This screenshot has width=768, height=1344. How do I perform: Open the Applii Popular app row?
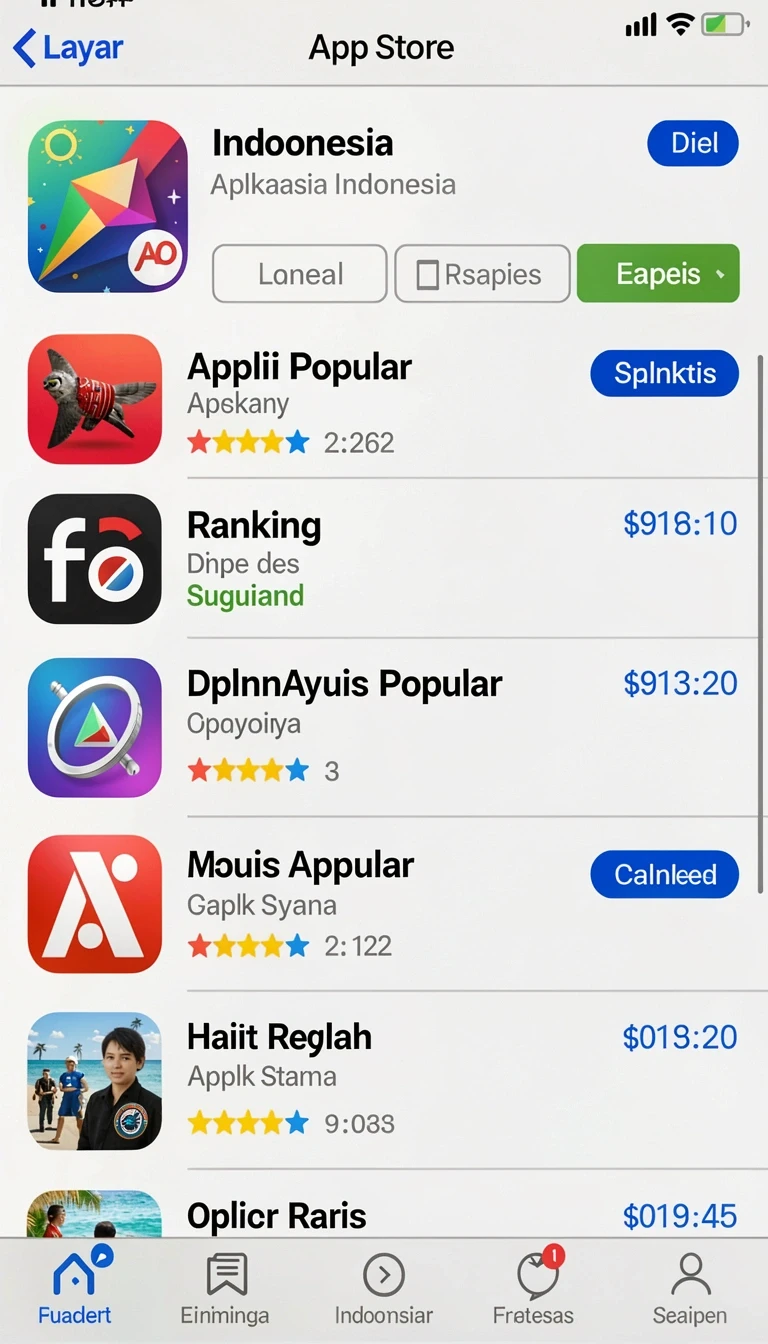point(384,399)
